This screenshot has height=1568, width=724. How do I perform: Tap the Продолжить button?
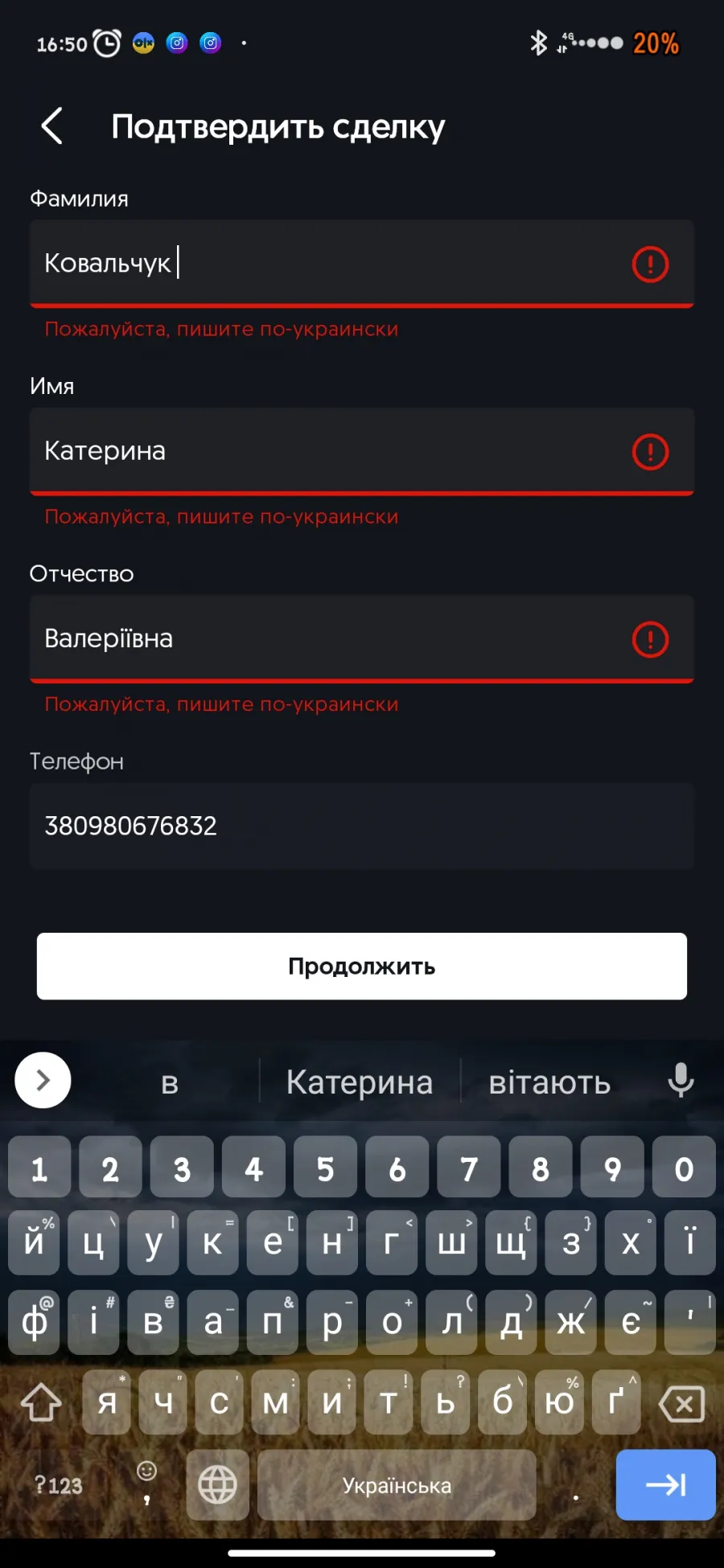pyautogui.click(x=362, y=967)
